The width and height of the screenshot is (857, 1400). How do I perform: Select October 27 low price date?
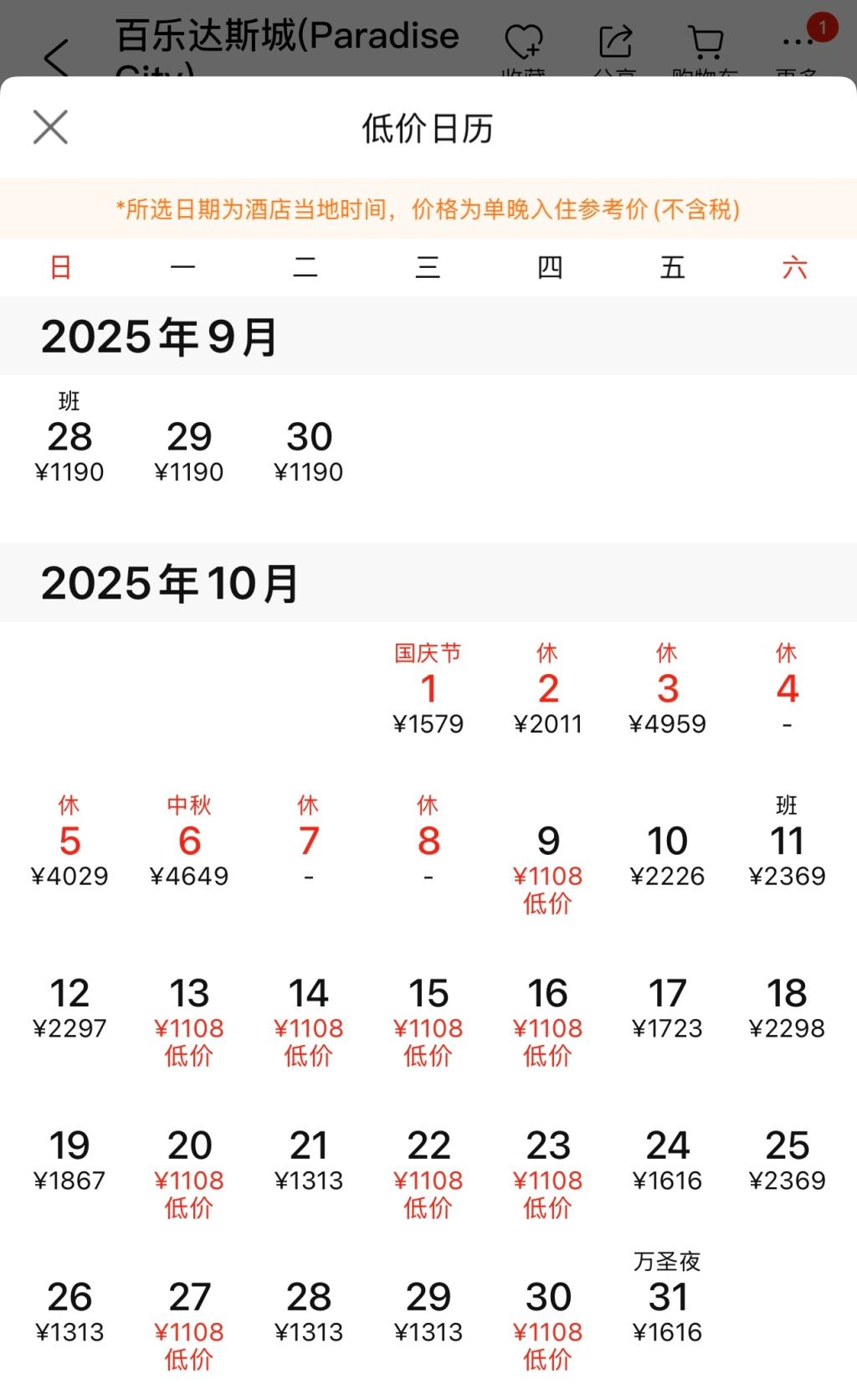tap(189, 1319)
